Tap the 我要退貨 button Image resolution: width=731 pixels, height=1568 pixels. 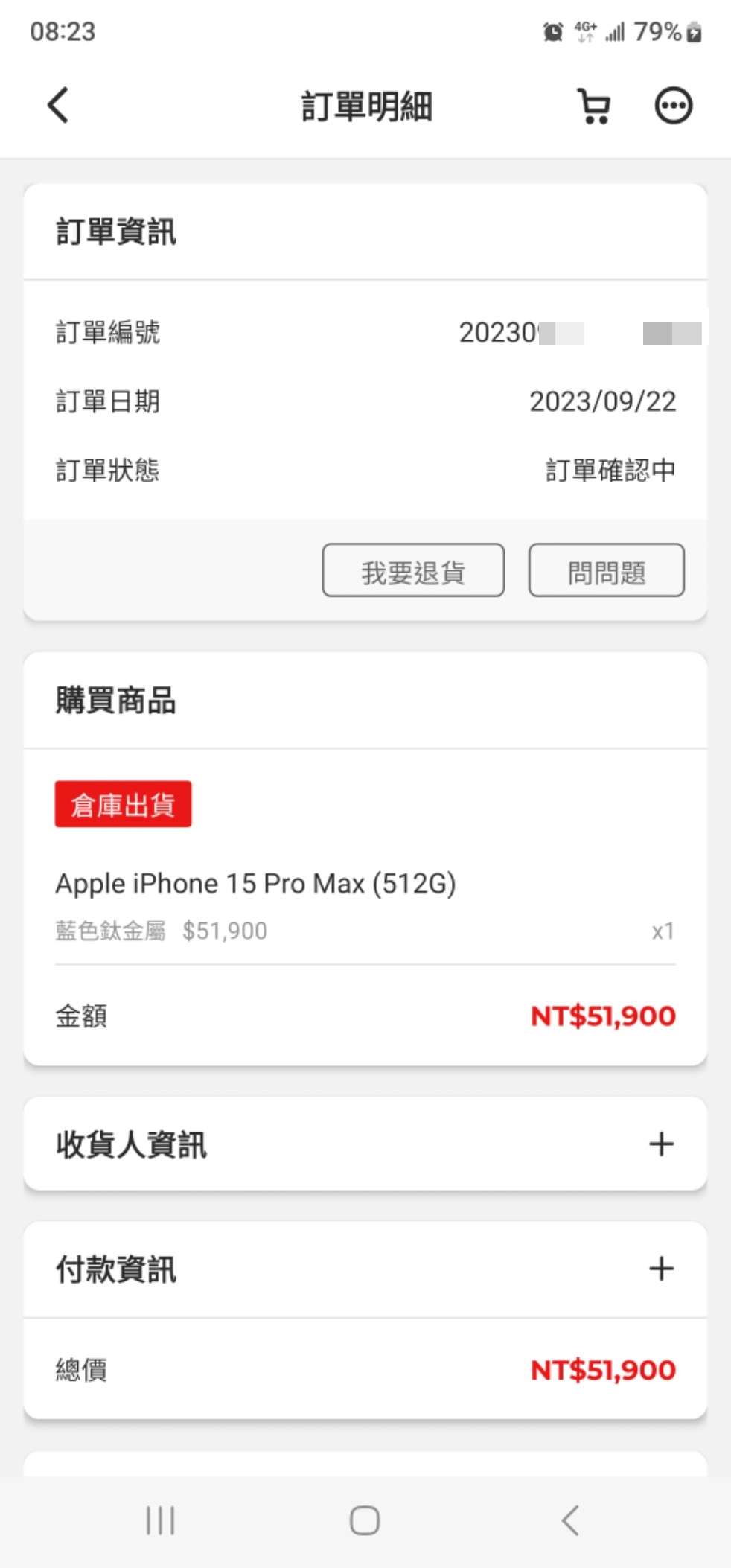point(413,570)
